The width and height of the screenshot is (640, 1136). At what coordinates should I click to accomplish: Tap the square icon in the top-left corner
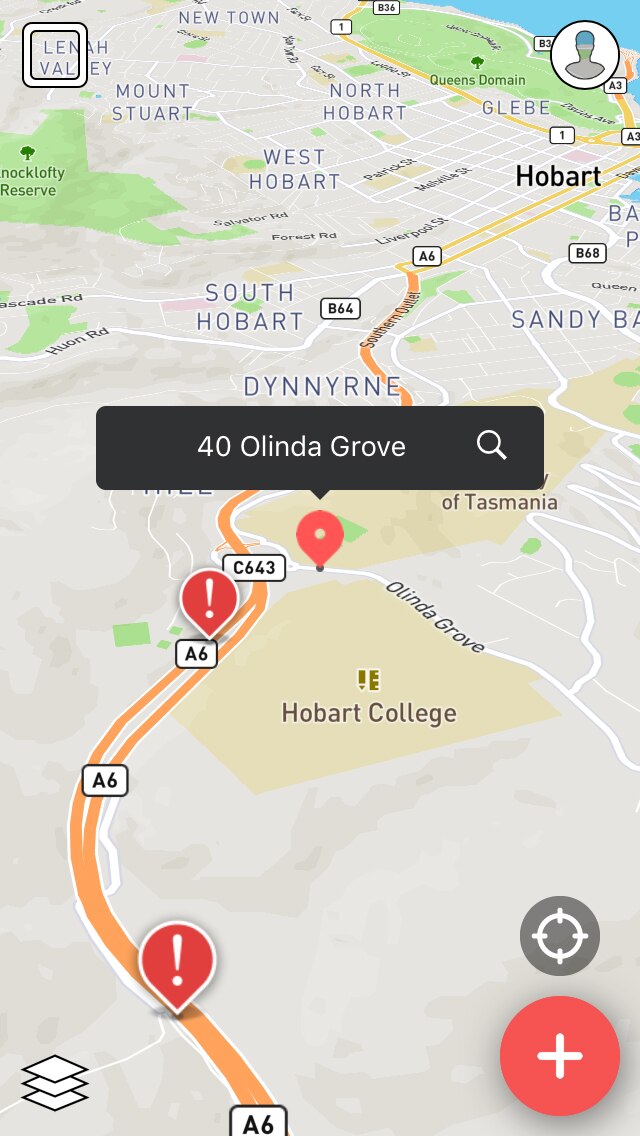54,55
